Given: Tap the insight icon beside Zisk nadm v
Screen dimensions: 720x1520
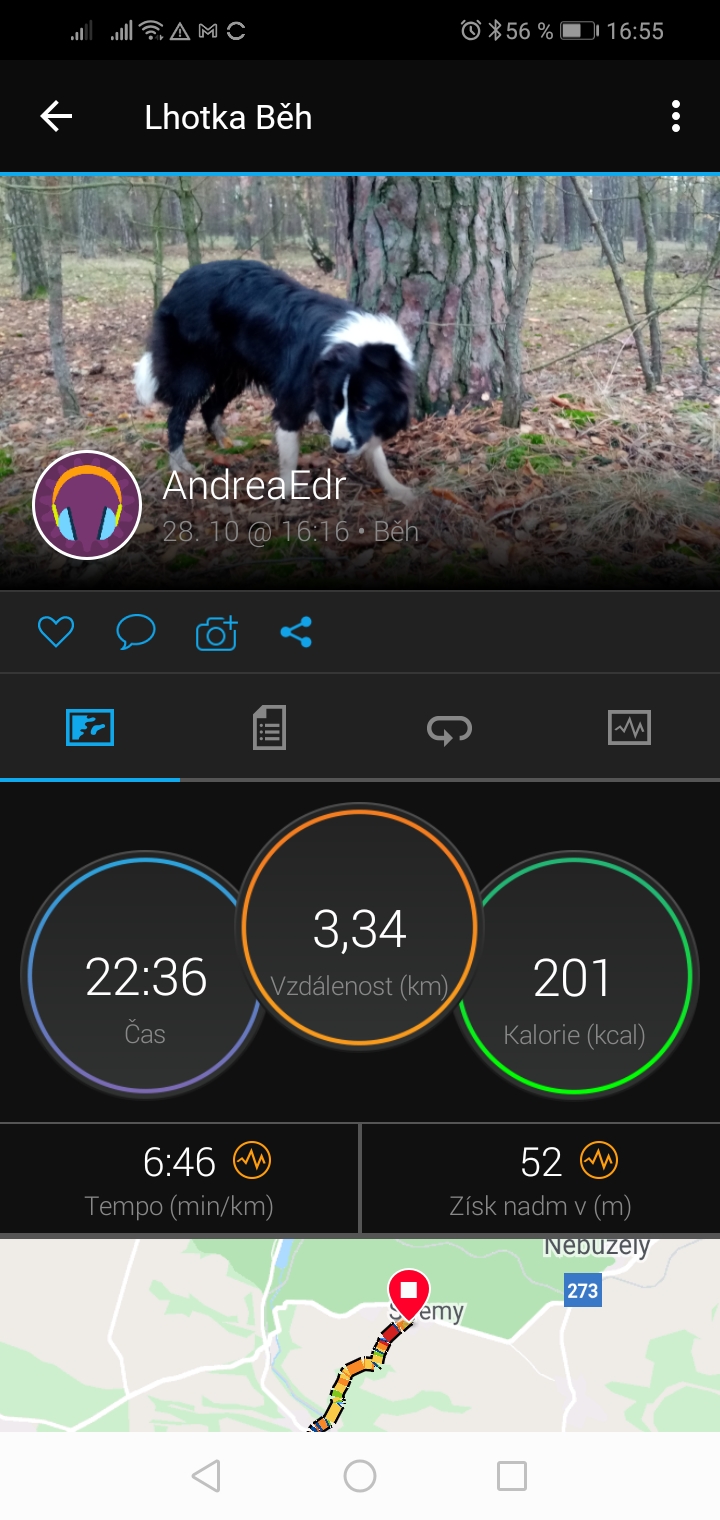Looking at the screenshot, I should [x=599, y=1160].
